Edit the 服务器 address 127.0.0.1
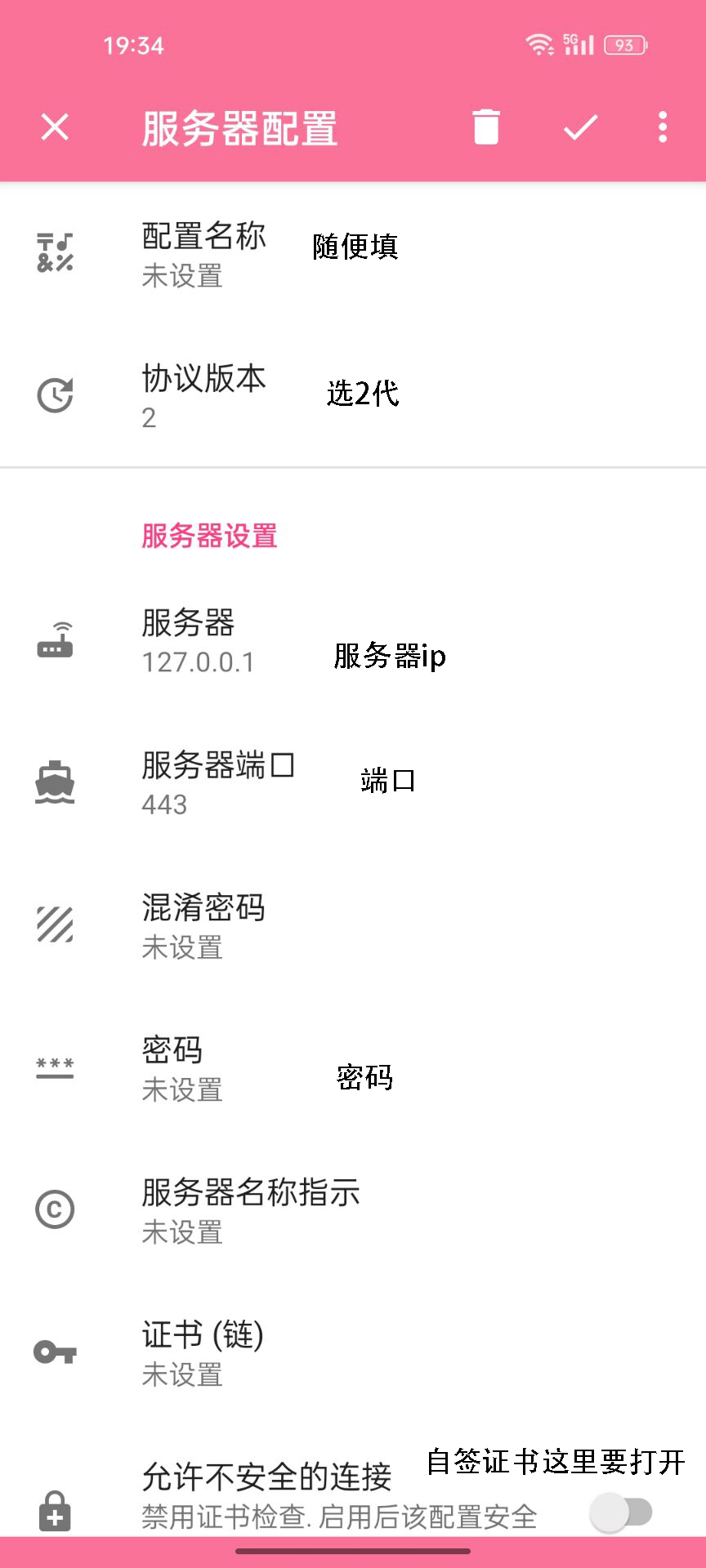The width and height of the screenshot is (706, 1568). point(353,641)
